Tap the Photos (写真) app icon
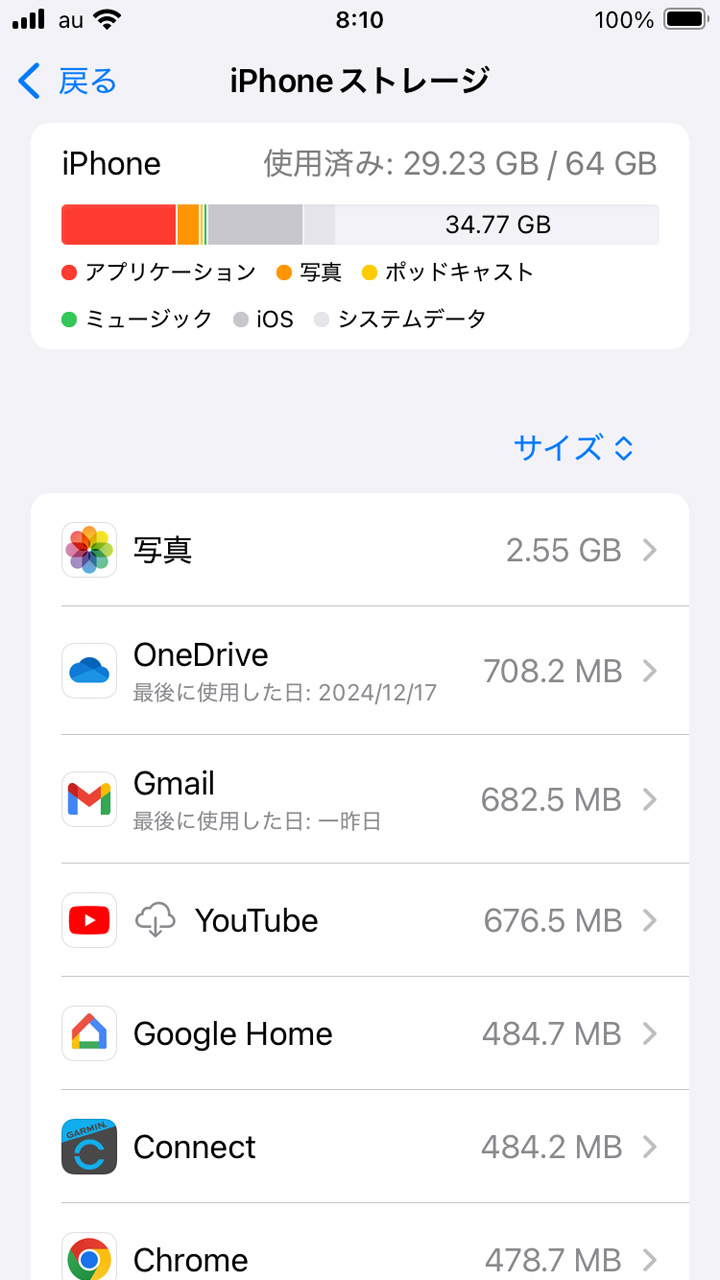Viewport: 720px width, 1280px height. click(x=88, y=550)
